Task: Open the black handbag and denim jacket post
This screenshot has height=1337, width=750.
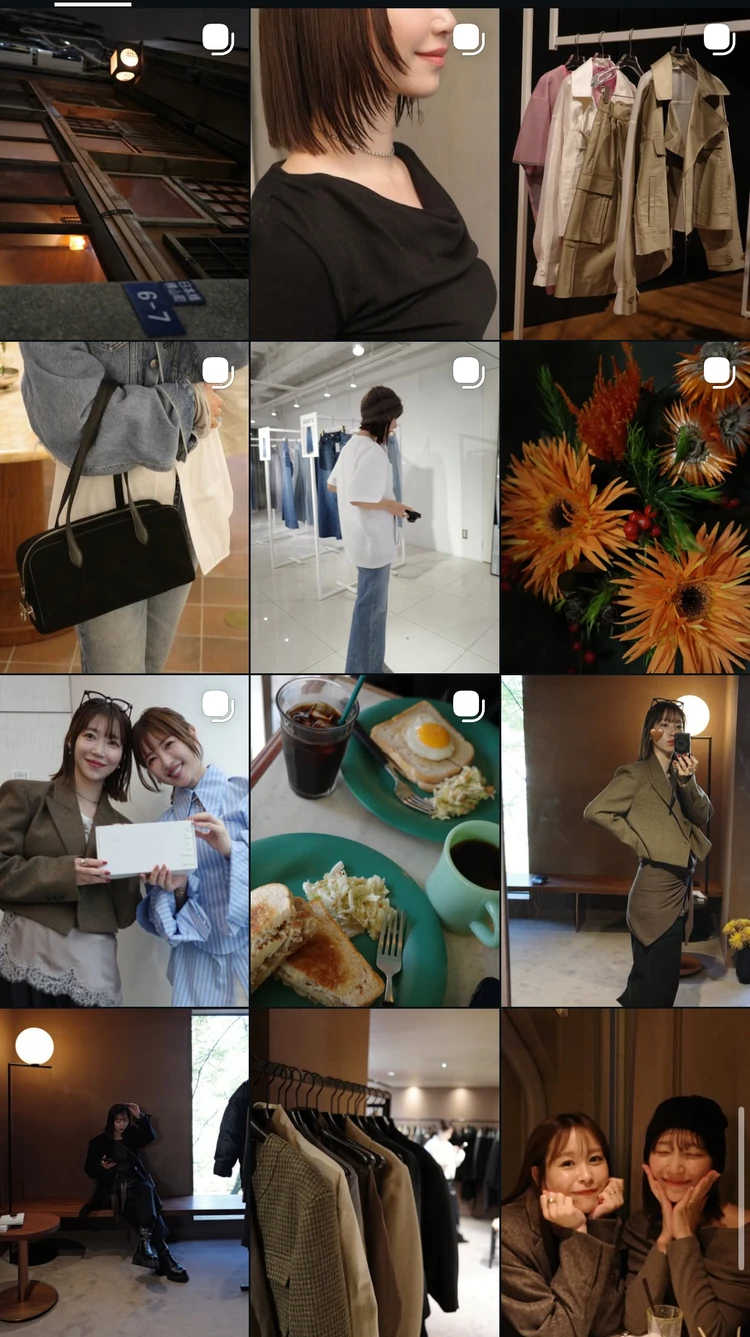Action: tap(124, 507)
